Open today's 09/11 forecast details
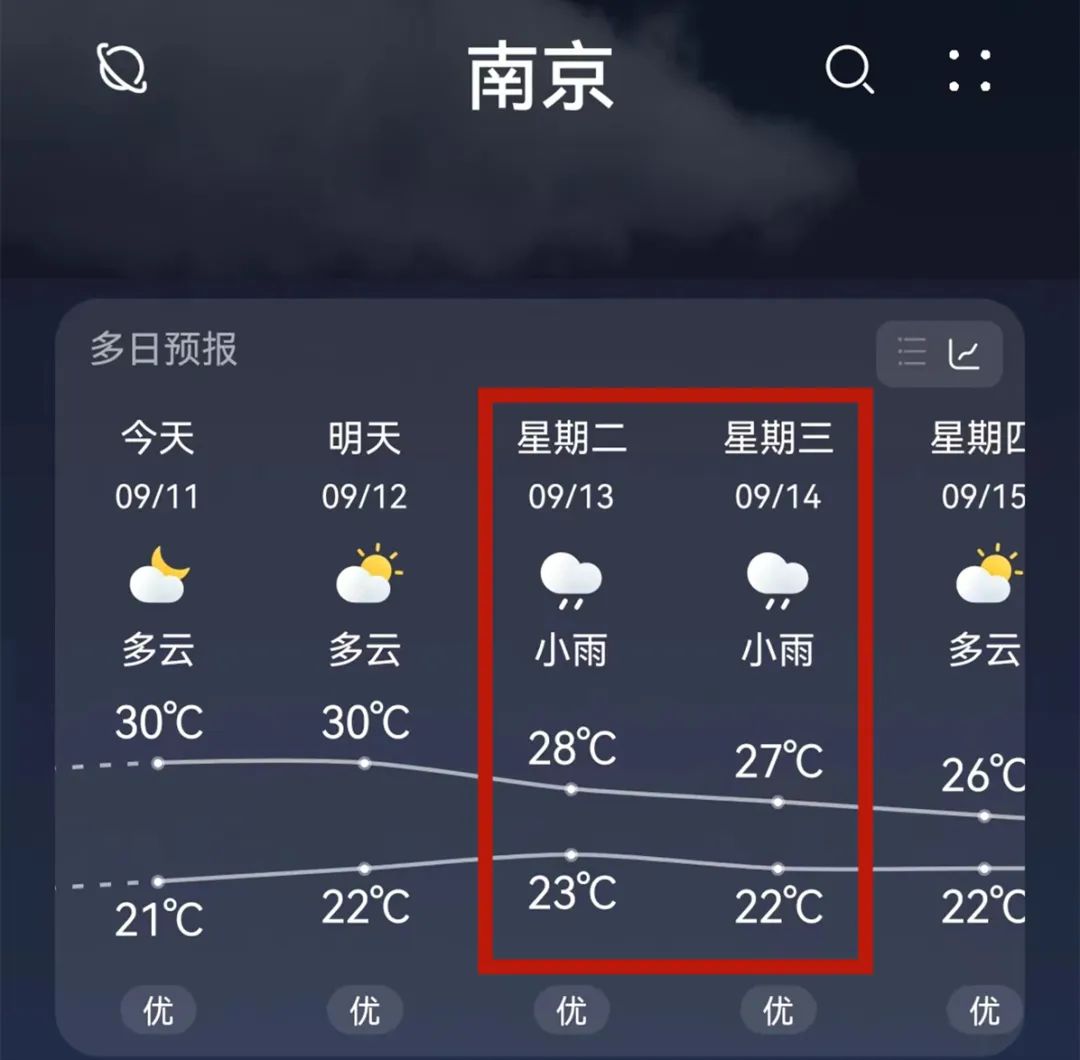Screen dimensions: 1080x1060 158,580
